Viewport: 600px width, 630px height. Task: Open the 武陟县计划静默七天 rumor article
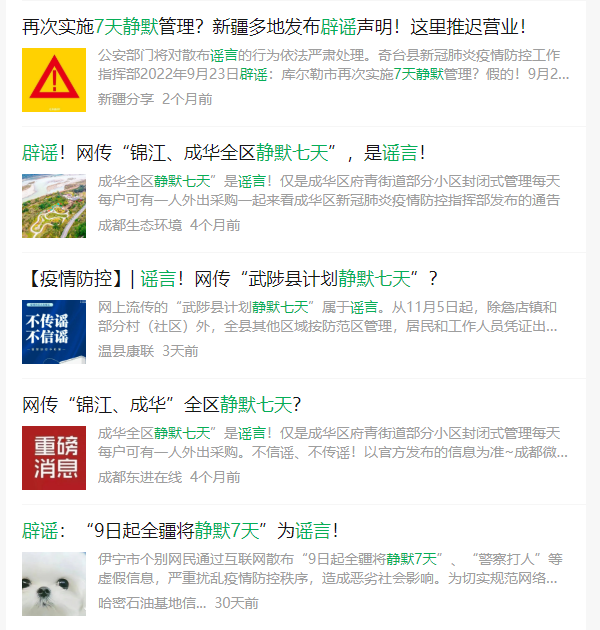(230, 279)
